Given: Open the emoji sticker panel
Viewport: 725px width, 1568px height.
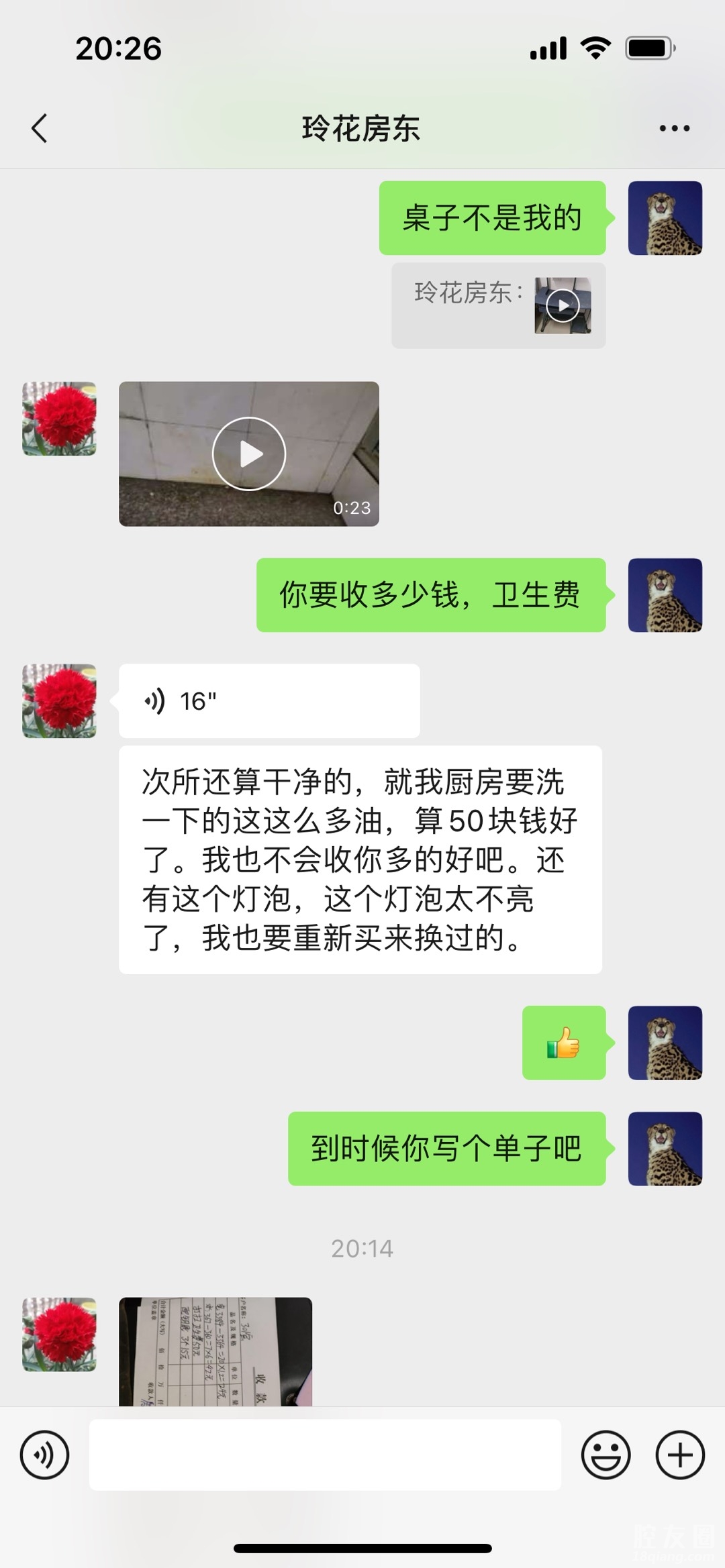Looking at the screenshot, I should coord(606,1455).
